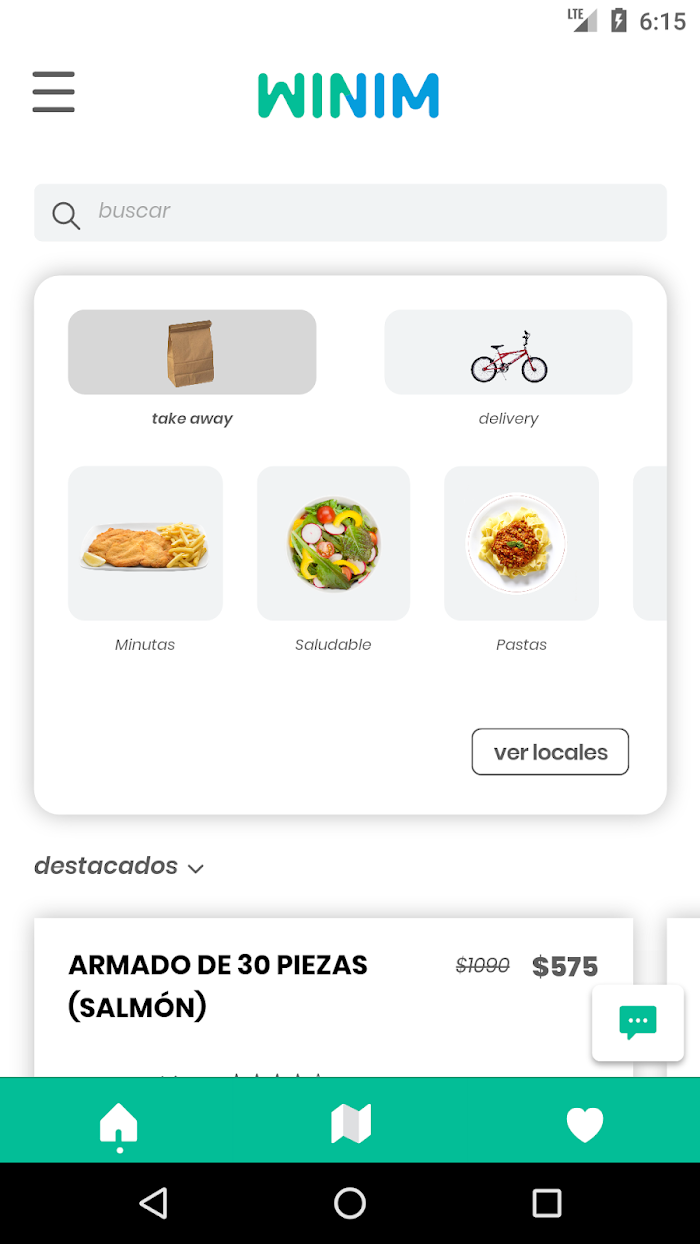Switch to the home tab
700x1244 pixels.
(x=119, y=1125)
